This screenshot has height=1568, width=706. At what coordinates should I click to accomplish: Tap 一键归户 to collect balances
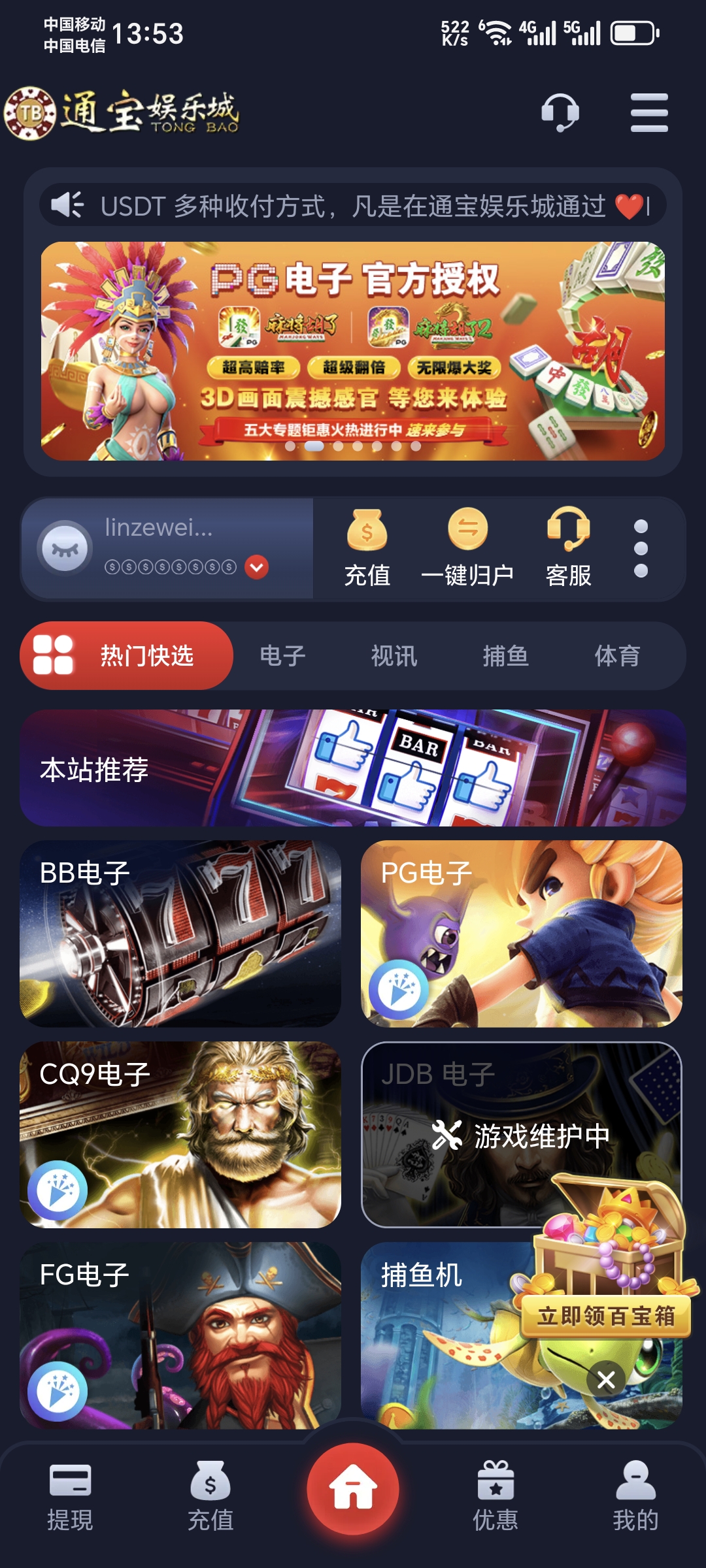click(467, 549)
